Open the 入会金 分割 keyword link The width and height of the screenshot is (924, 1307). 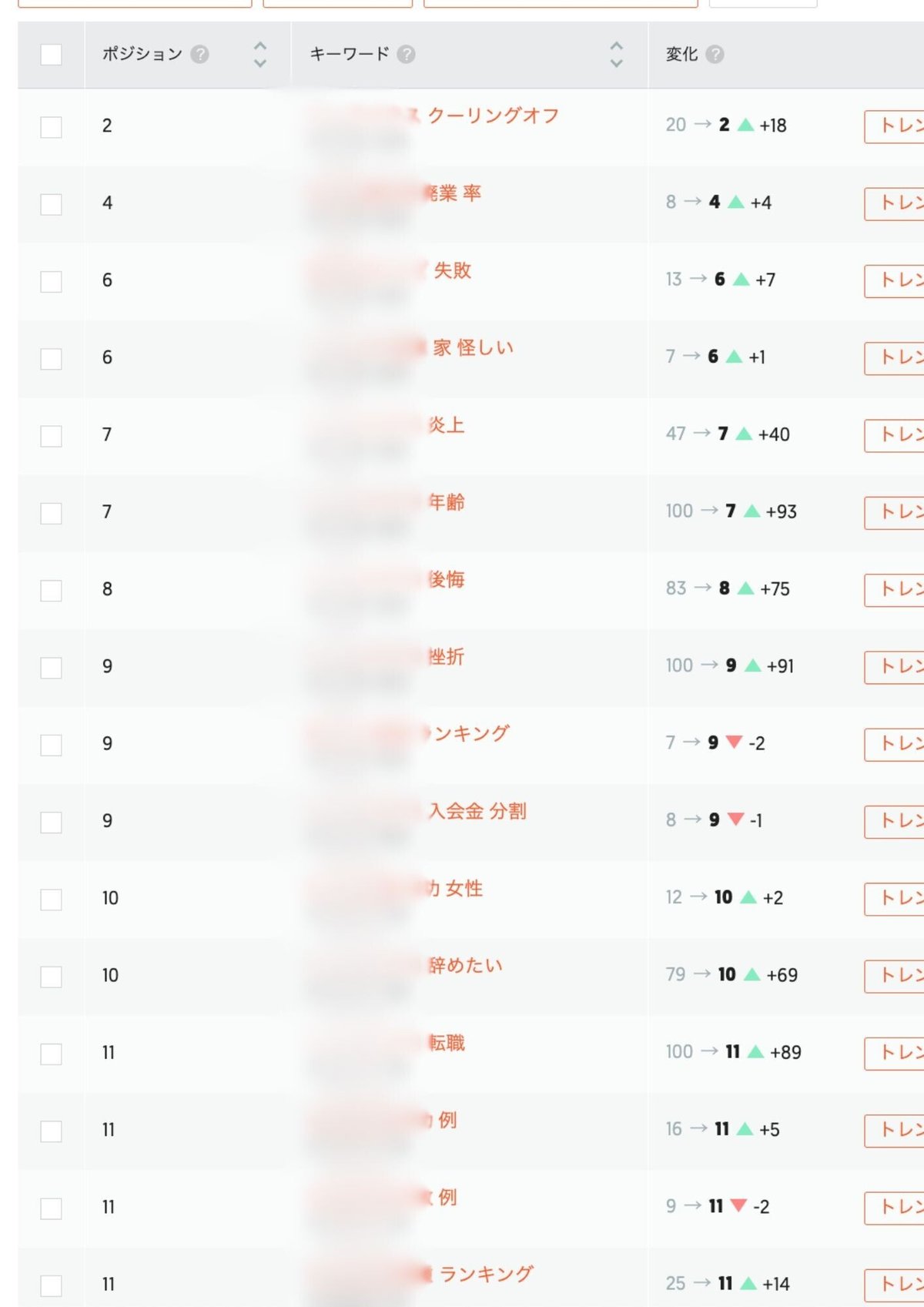click(x=477, y=811)
